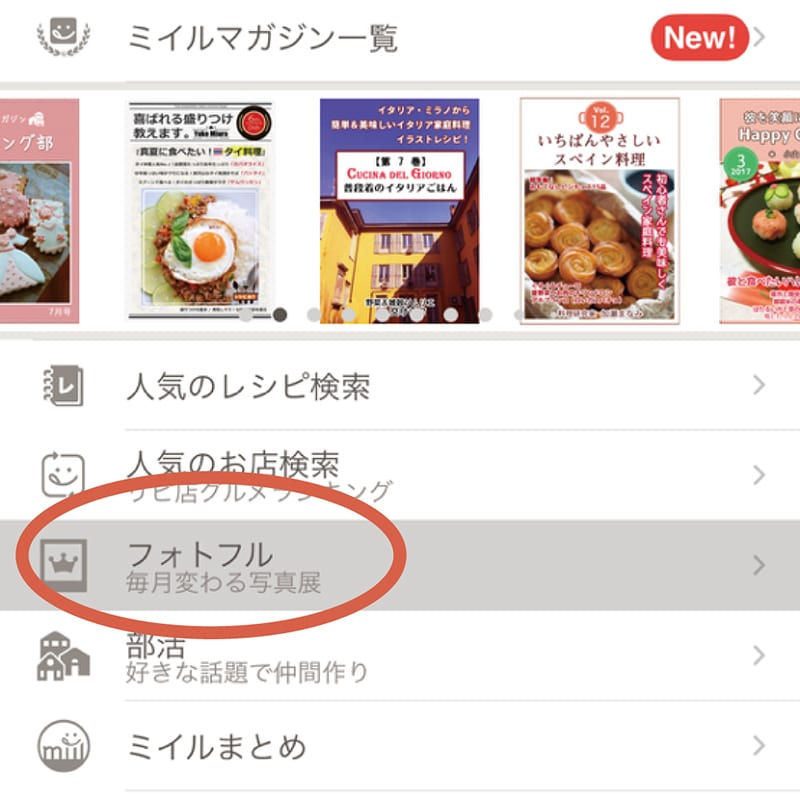Open the Cucina del Giorno magazine
This screenshot has height=800, width=800.
[399, 210]
